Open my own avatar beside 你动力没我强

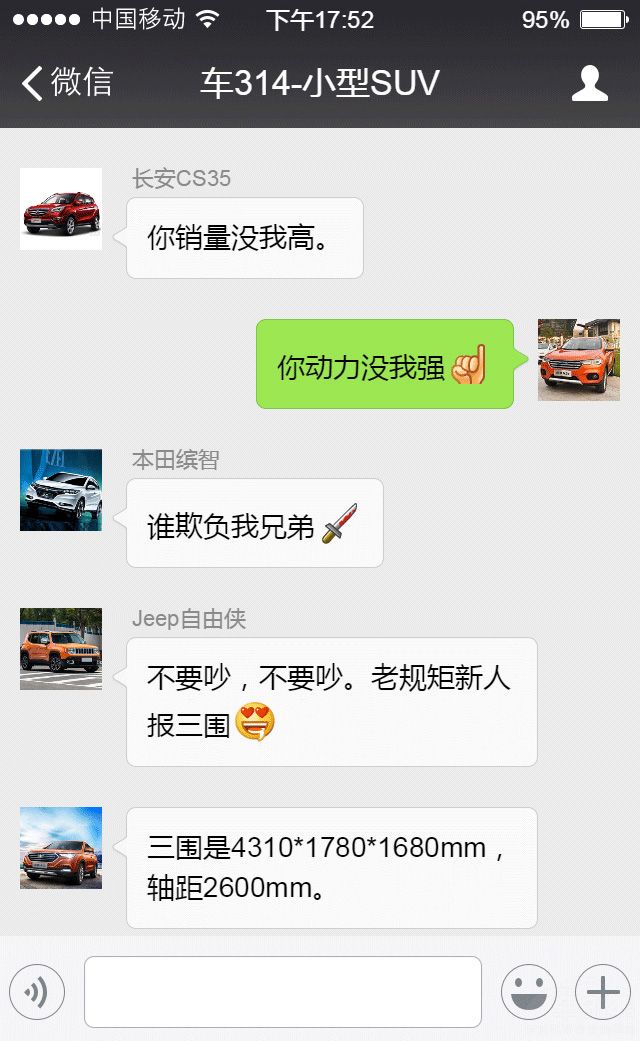pyautogui.click(x=578, y=360)
